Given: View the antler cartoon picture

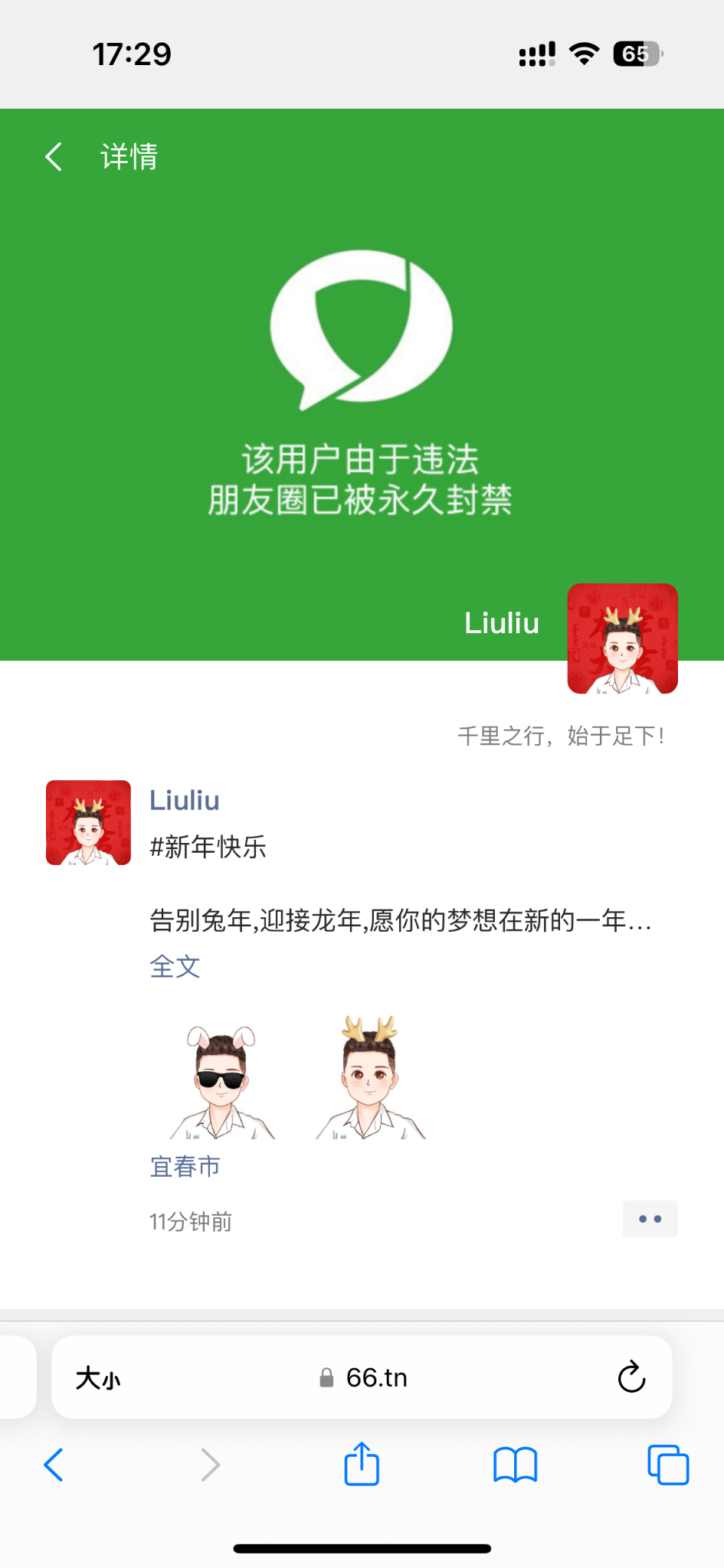Looking at the screenshot, I should [x=370, y=1080].
